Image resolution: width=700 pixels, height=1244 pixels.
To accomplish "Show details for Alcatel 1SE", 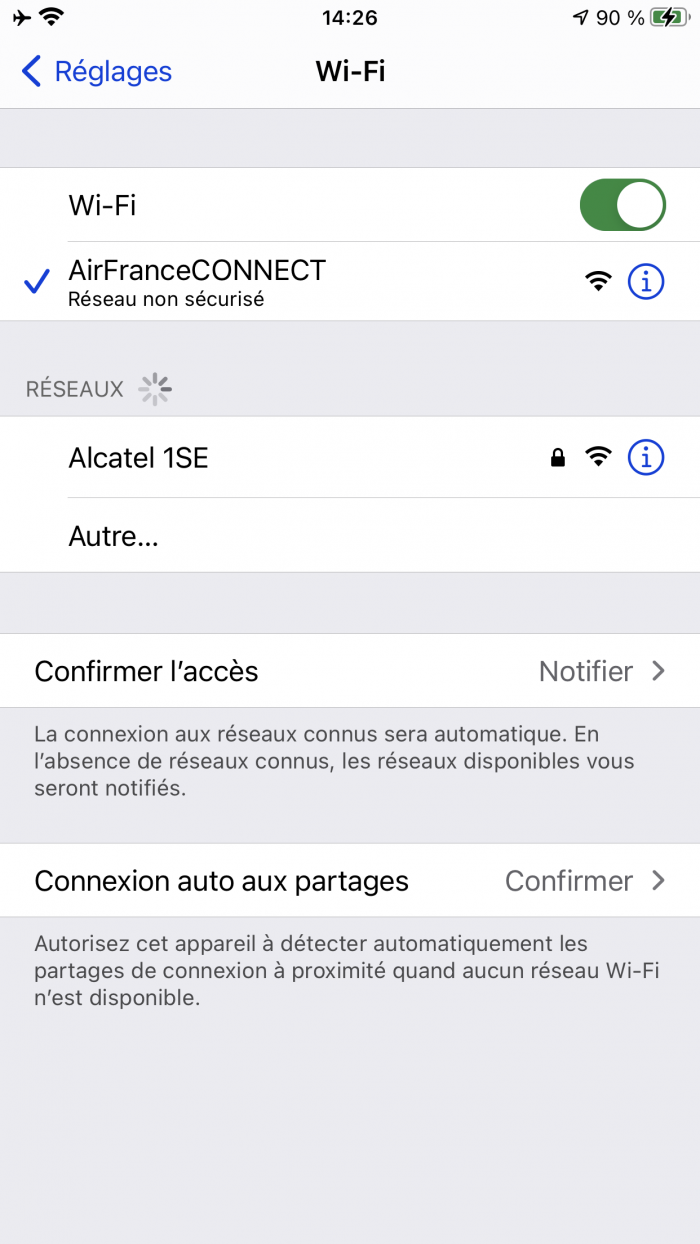I will (x=646, y=458).
